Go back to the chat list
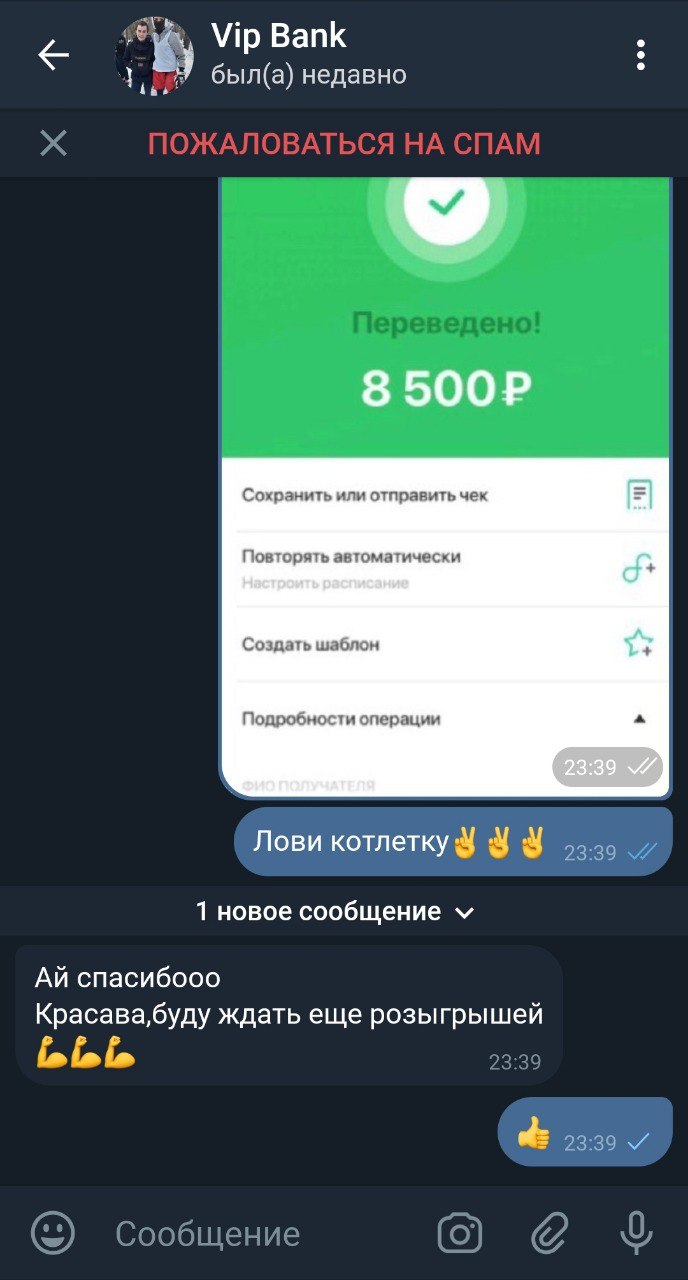 coord(53,56)
